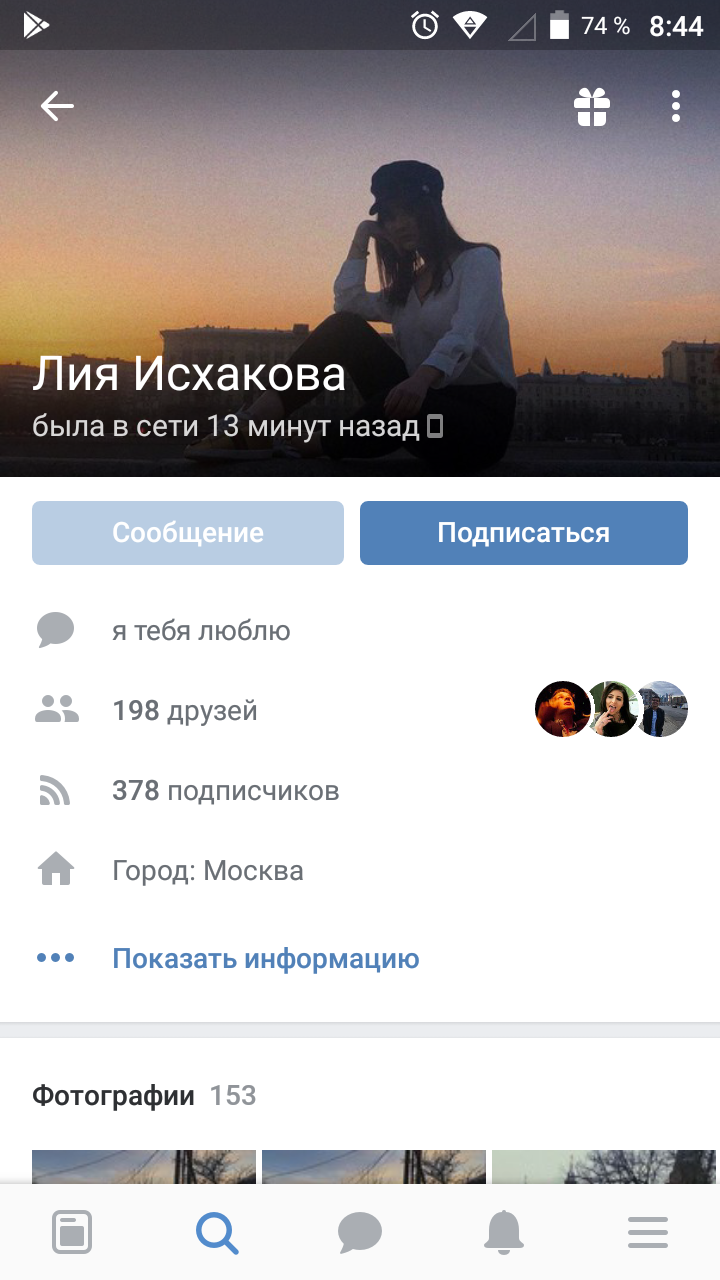Screen dimensions: 720x1280
Task: Send a gift via the gift icon
Action: [592, 107]
